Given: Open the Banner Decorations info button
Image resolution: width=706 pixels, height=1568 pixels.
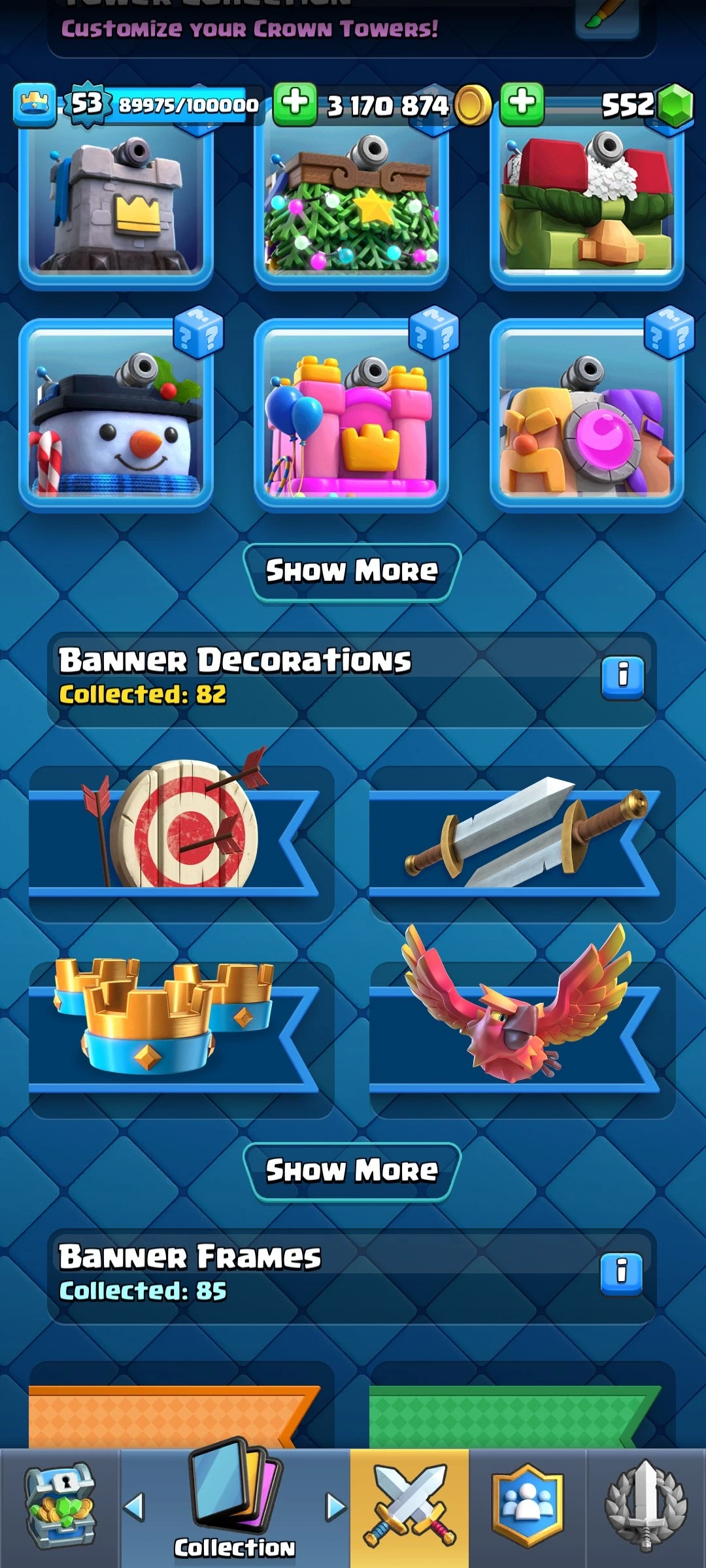Looking at the screenshot, I should point(622,676).
